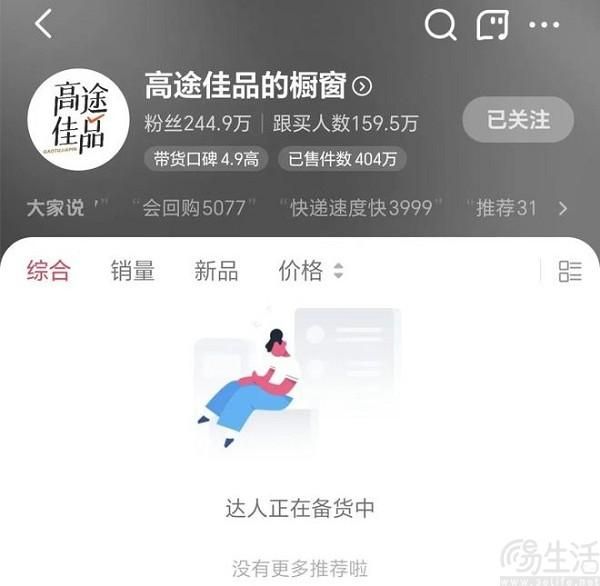
Task: Open search in the shop header
Action: point(440,25)
